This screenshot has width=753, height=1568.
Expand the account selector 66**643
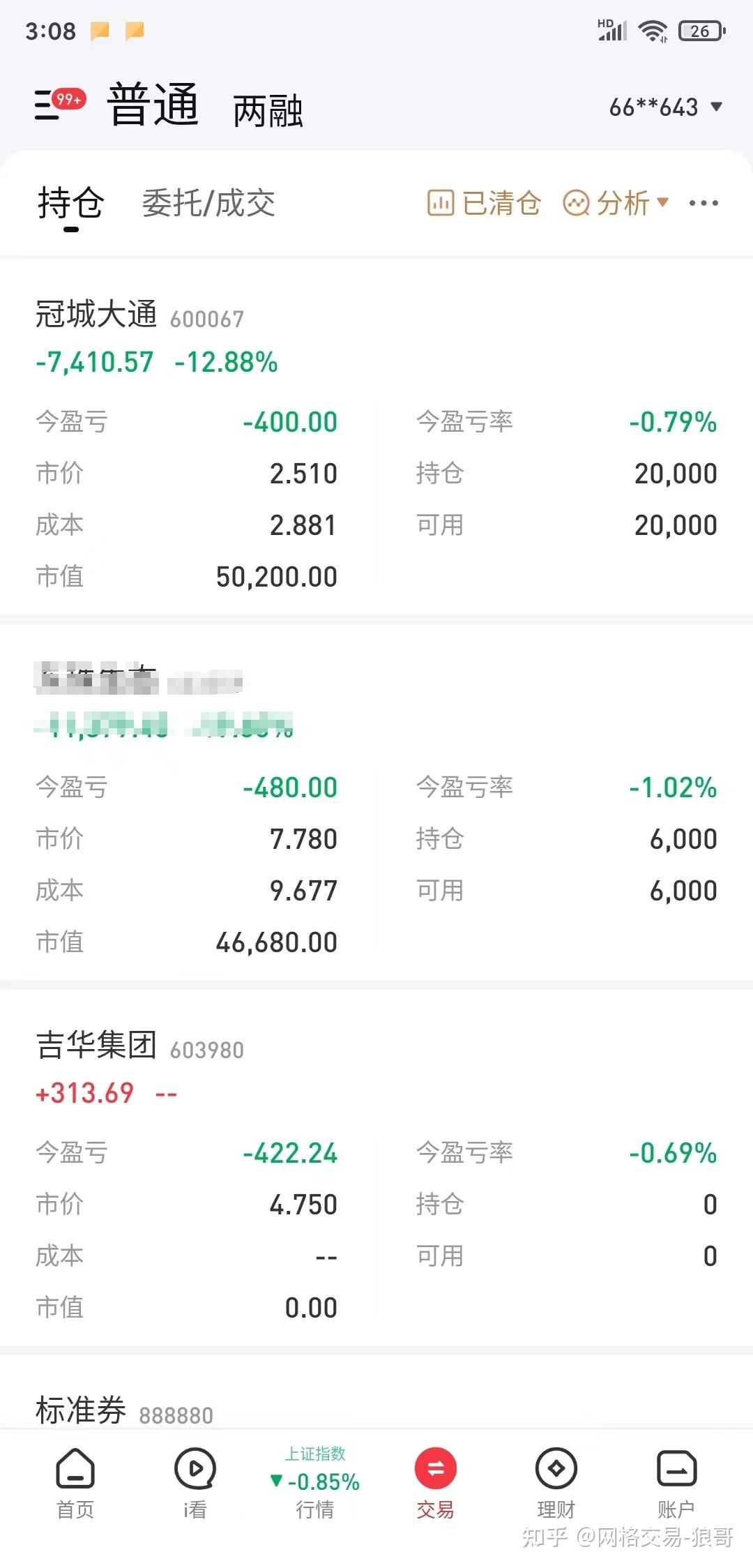pyautogui.click(x=666, y=107)
